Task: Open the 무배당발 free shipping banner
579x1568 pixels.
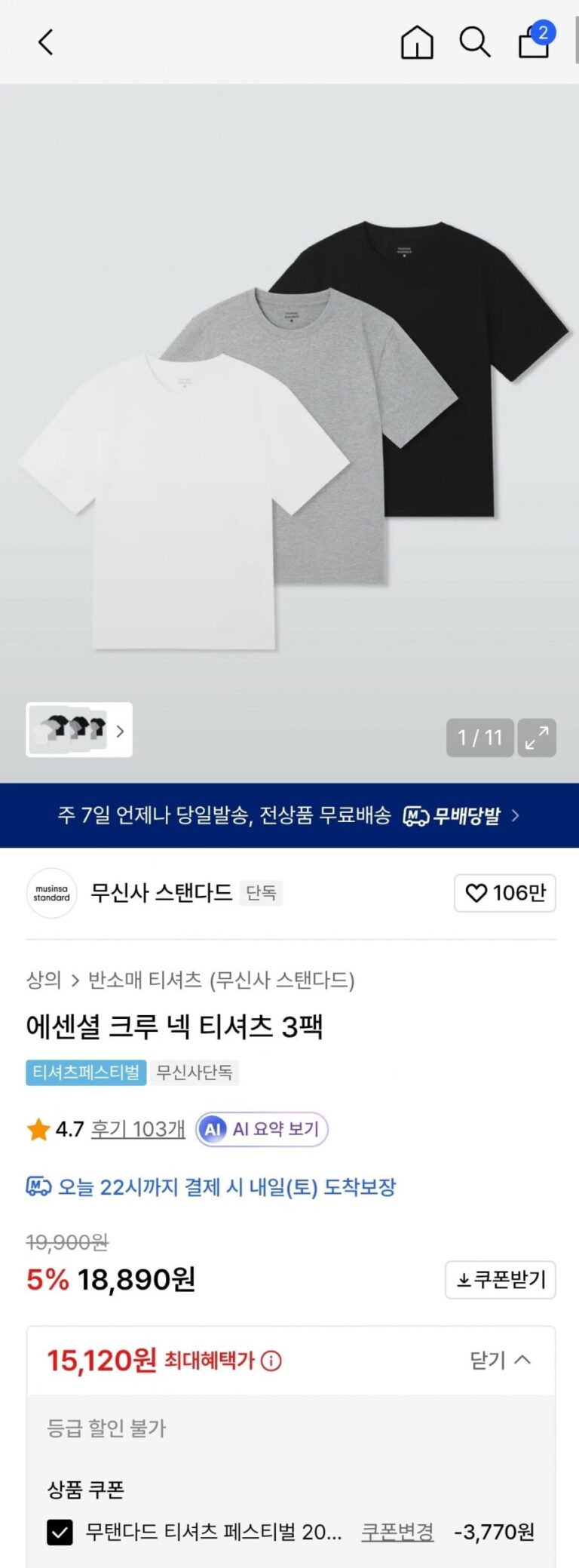Action: [x=289, y=815]
